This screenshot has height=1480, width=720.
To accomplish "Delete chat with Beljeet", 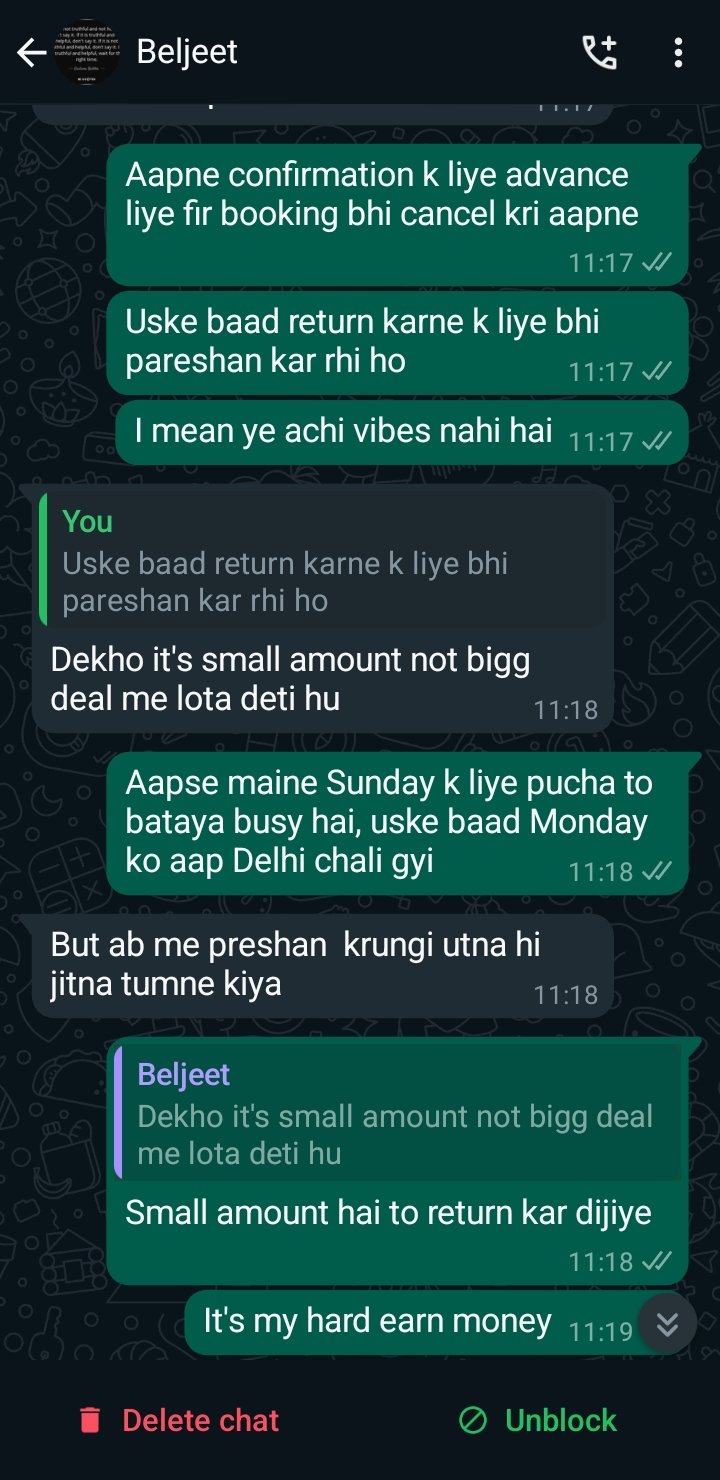I will (180, 1420).
